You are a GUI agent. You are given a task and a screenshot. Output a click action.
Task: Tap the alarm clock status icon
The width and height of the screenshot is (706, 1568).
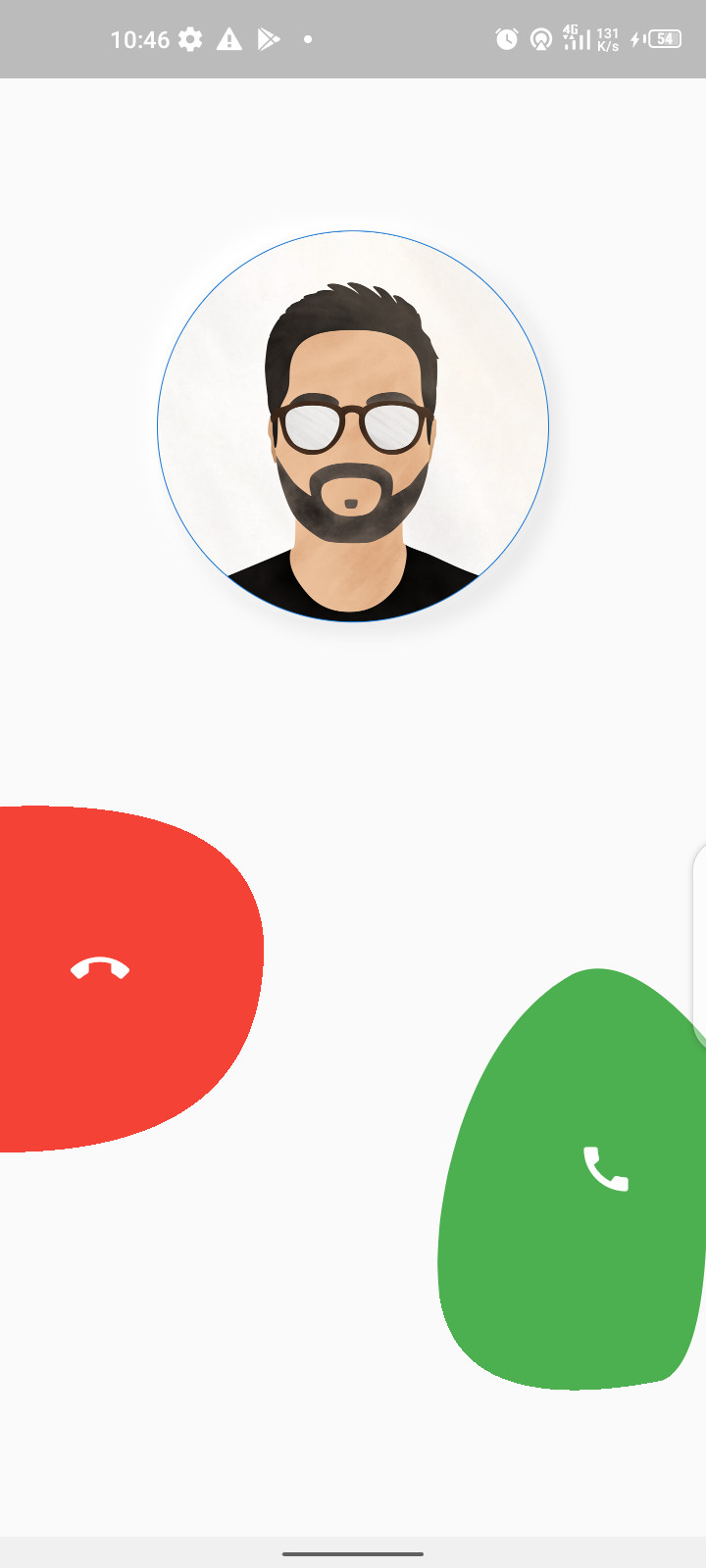[x=507, y=39]
